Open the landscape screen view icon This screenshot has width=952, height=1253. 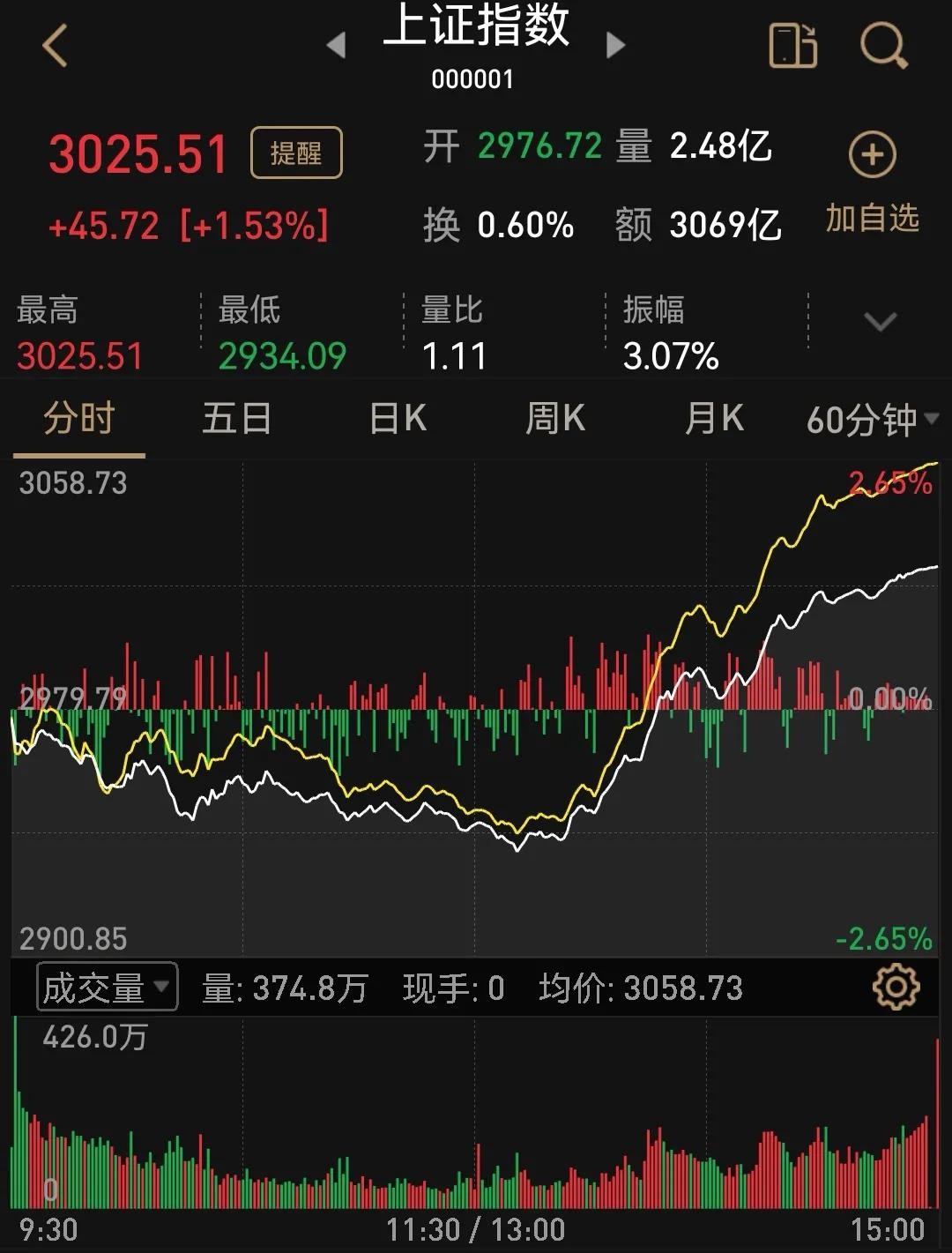click(792, 46)
